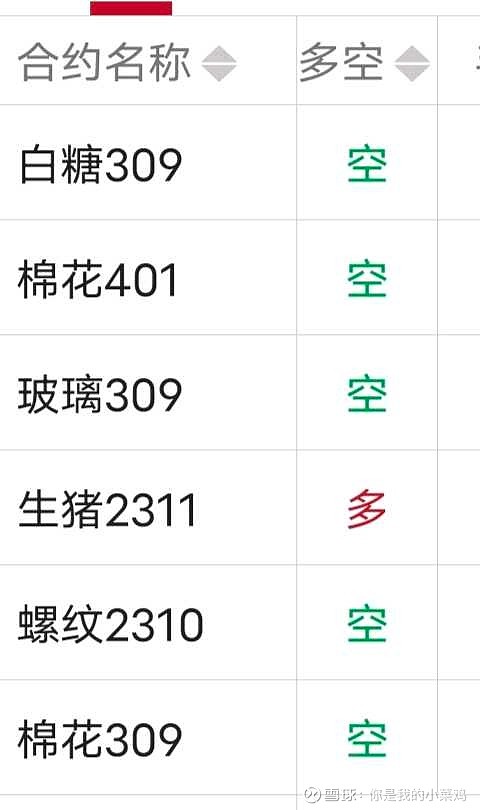Open the 白糖309 contract row
The height and width of the screenshot is (810, 480).
tap(240, 163)
